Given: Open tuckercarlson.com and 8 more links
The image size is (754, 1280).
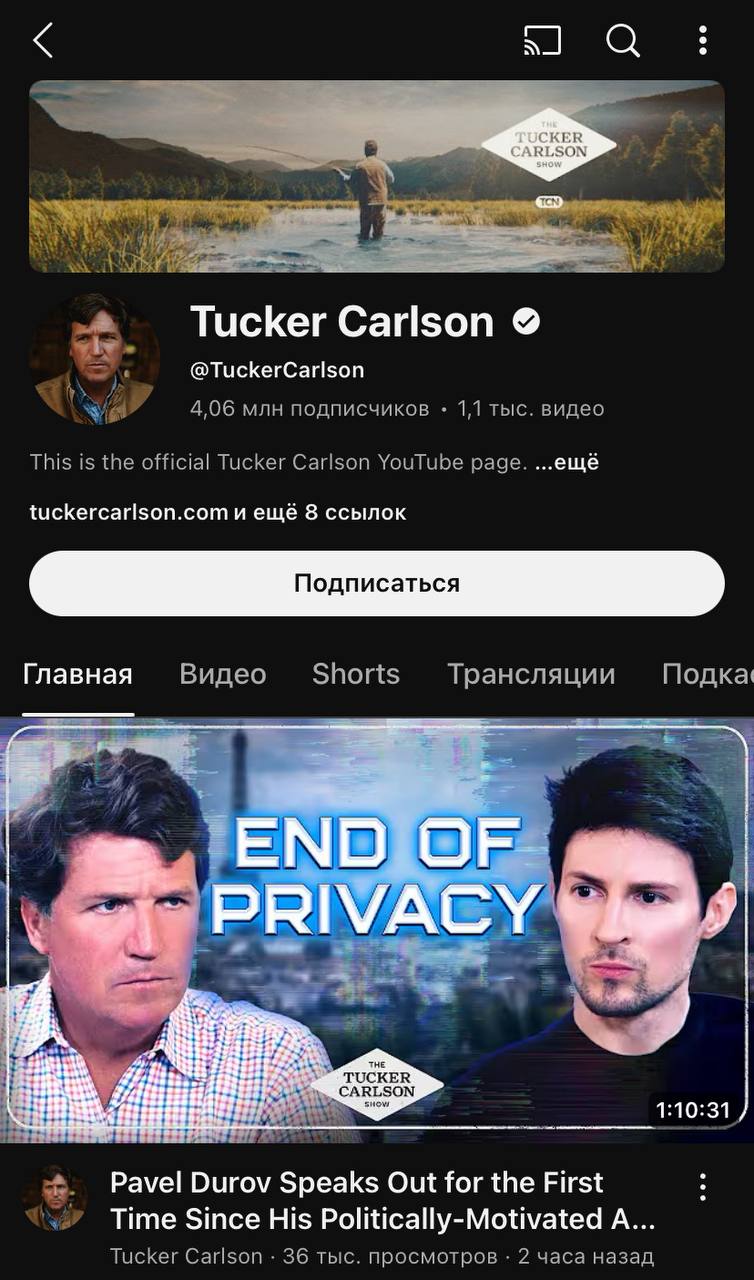Looking at the screenshot, I should click(x=218, y=513).
